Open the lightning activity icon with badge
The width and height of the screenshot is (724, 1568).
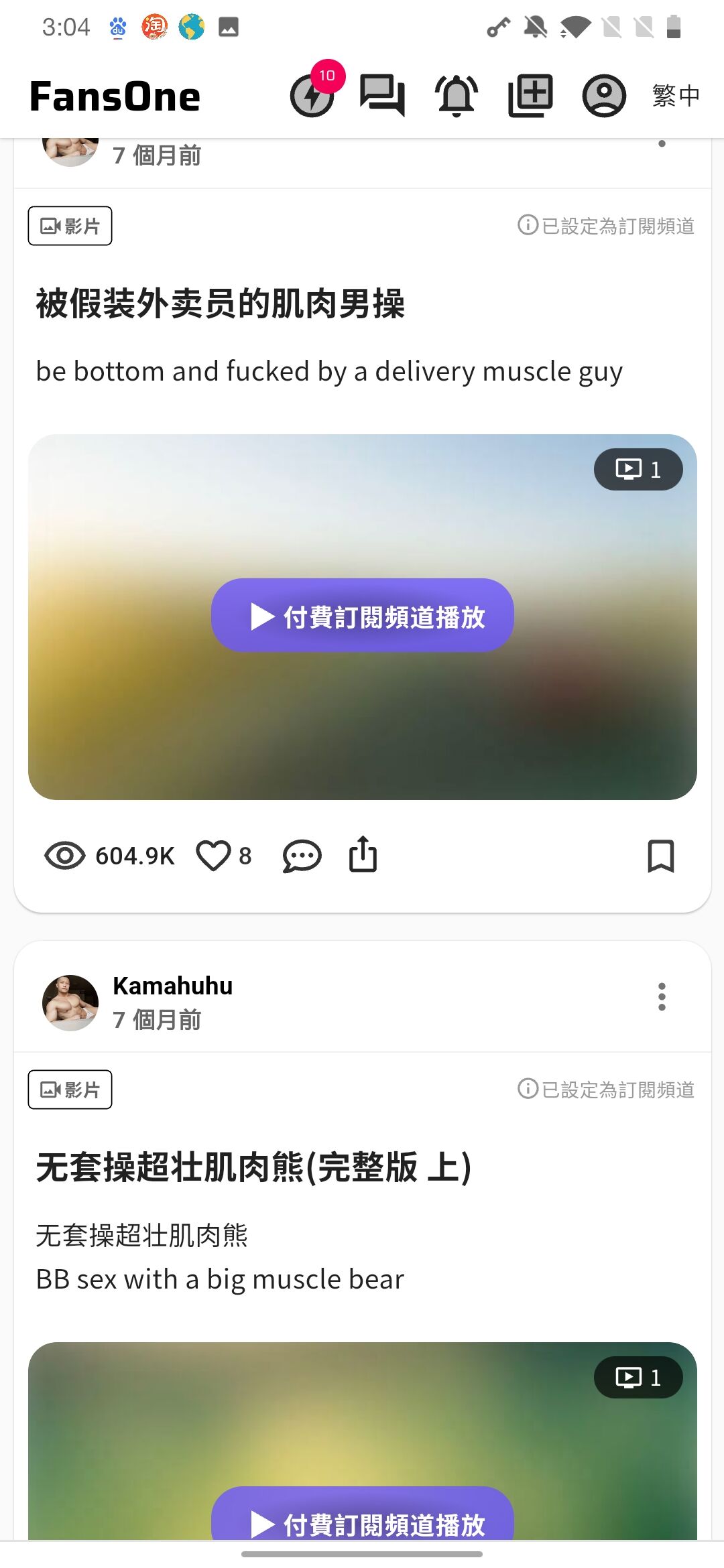pos(312,96)
